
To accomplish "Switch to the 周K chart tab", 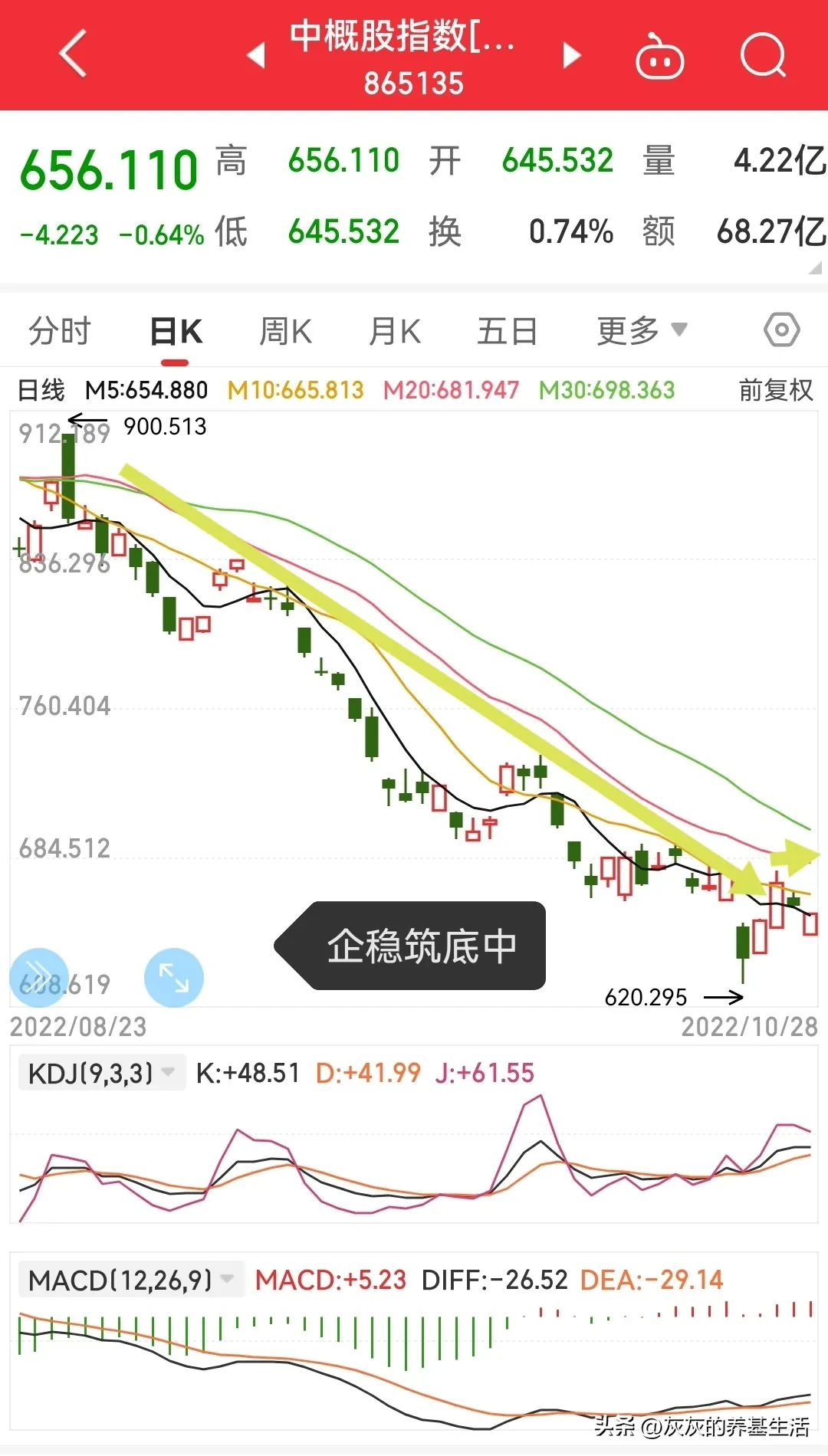I will coord(285,332).
